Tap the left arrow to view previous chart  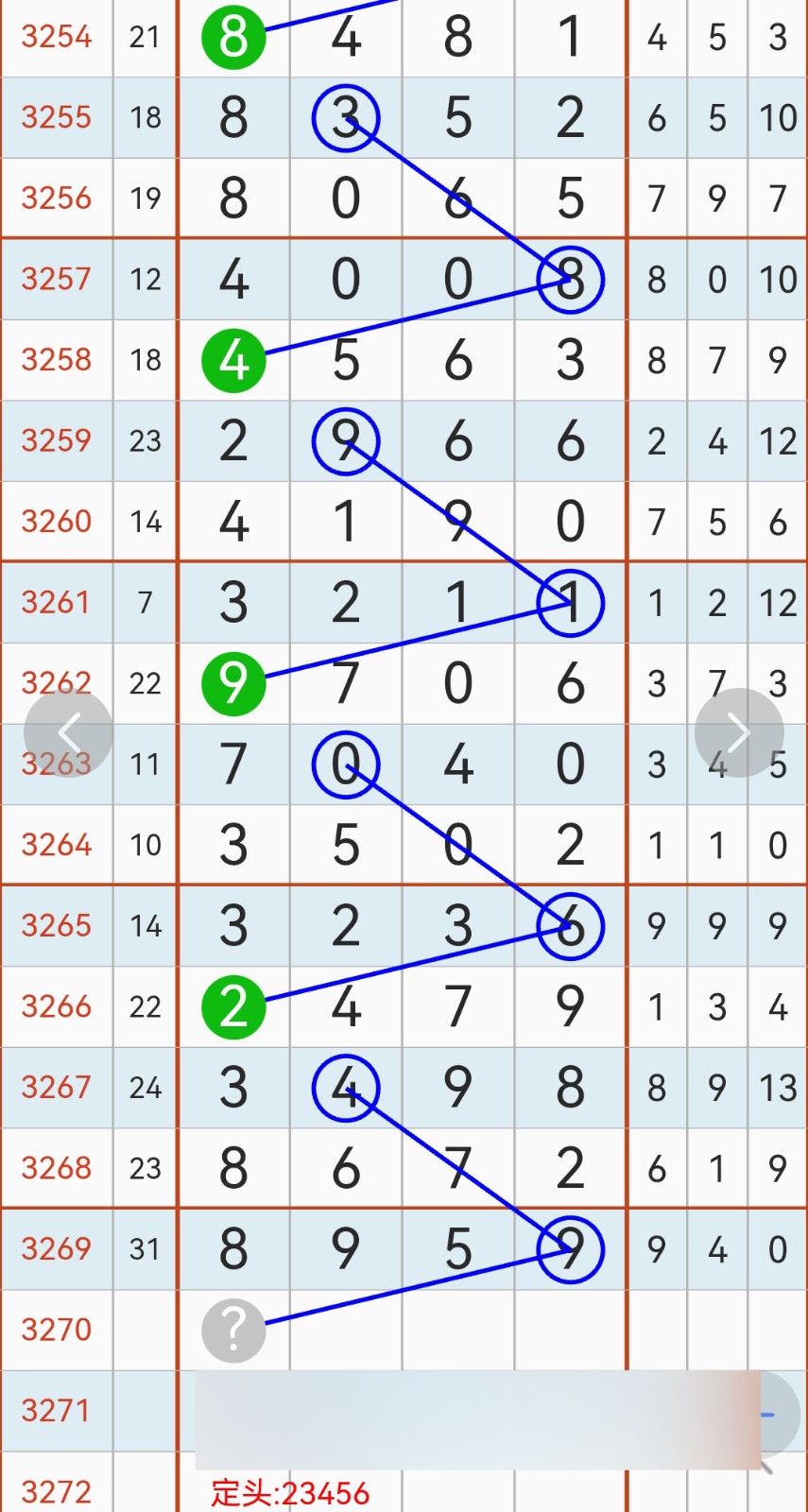click(x=69, y=732)
